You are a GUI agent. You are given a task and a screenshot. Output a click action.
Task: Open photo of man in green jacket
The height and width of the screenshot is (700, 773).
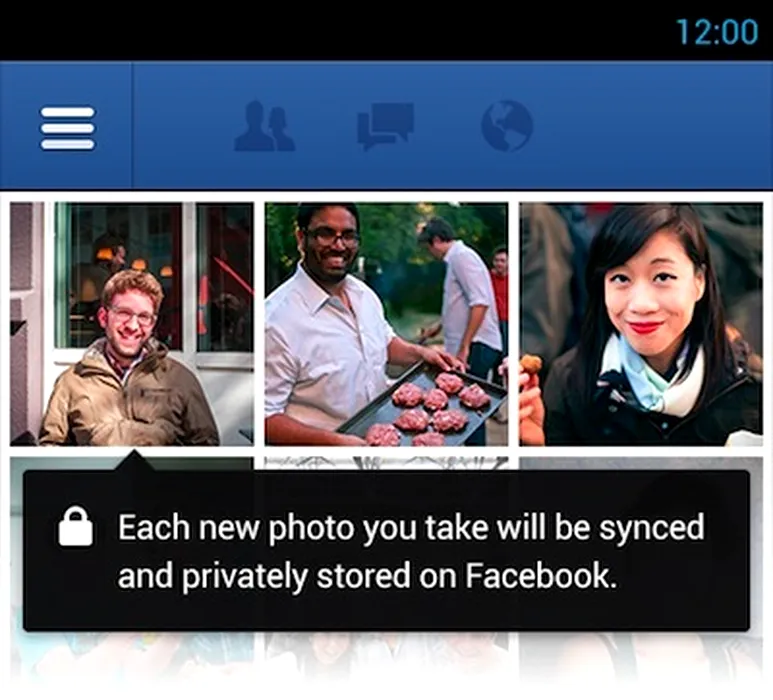pyautogui.click(x=132, y=323)
